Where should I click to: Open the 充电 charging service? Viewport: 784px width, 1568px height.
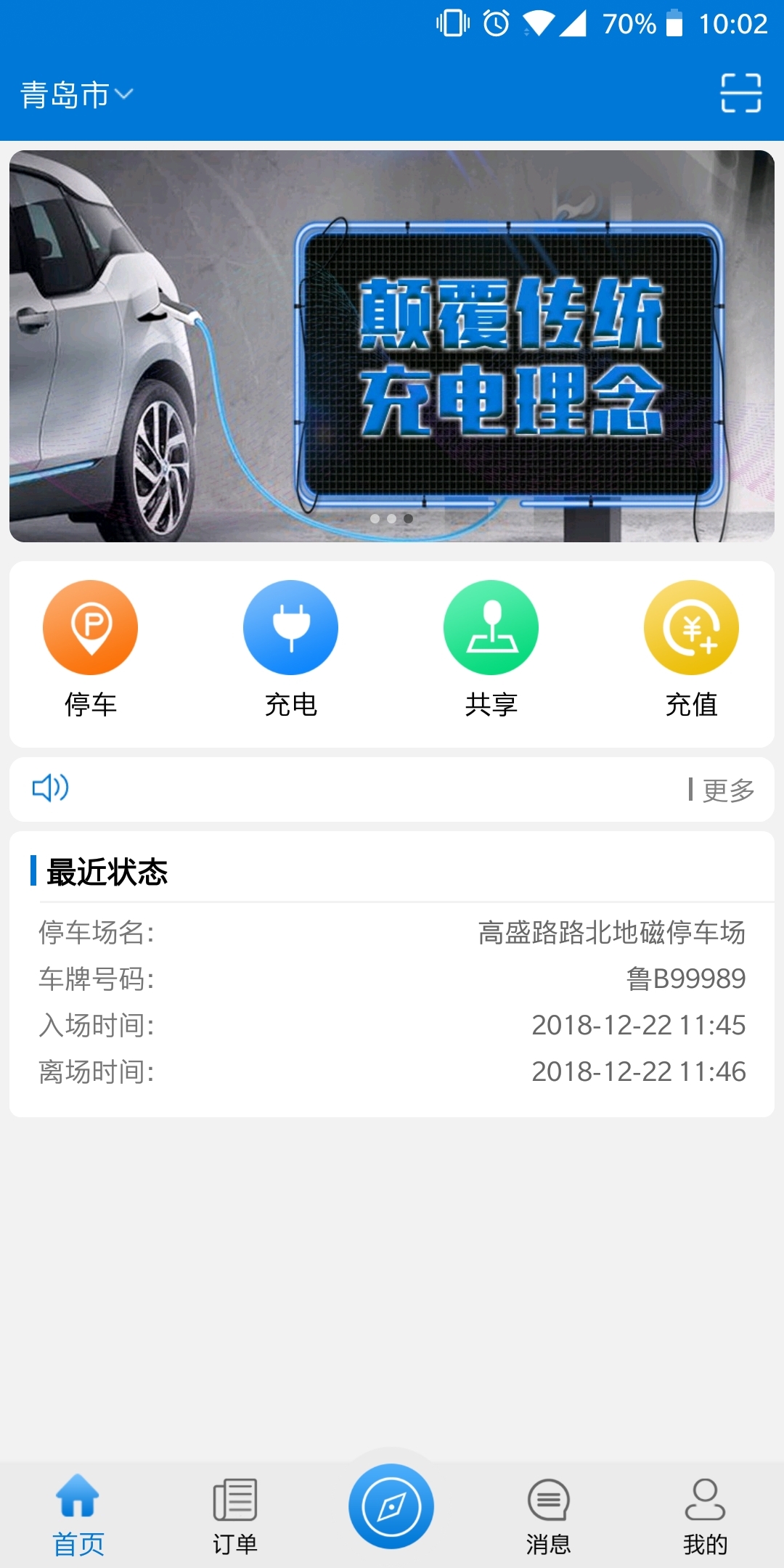point(290,648)
